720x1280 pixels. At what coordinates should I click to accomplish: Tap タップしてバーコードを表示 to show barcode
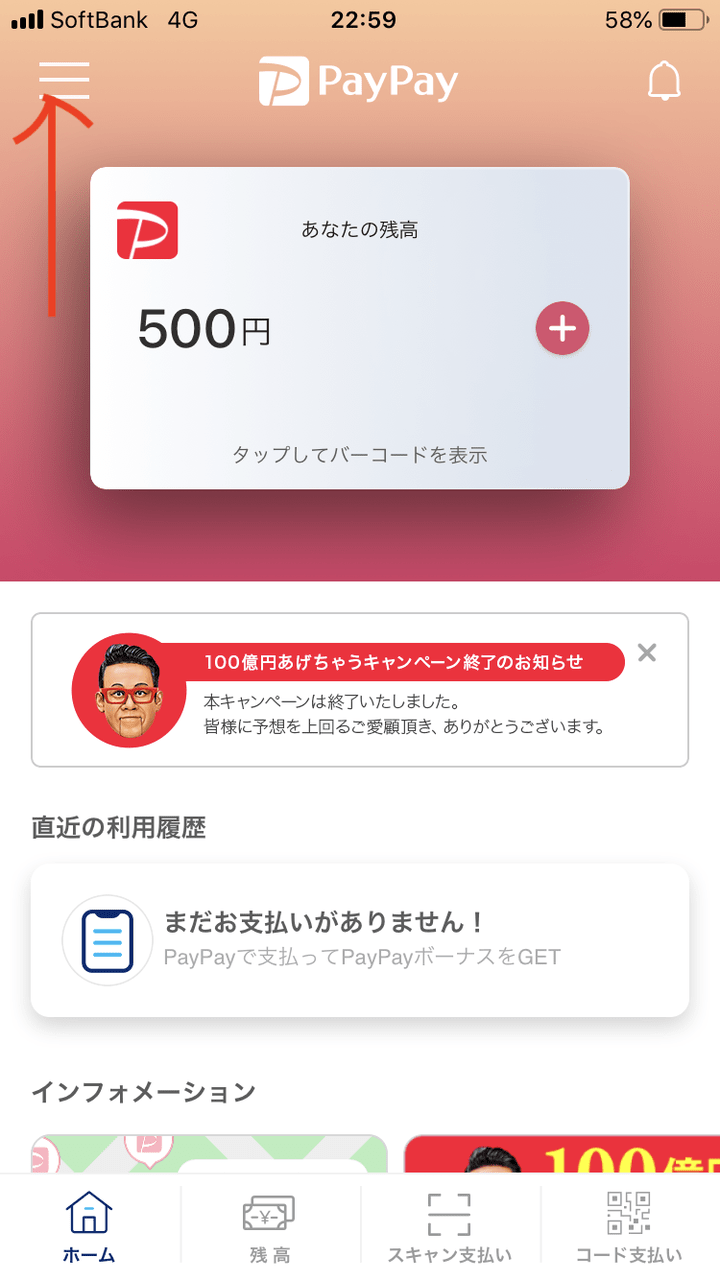point(360,455)
